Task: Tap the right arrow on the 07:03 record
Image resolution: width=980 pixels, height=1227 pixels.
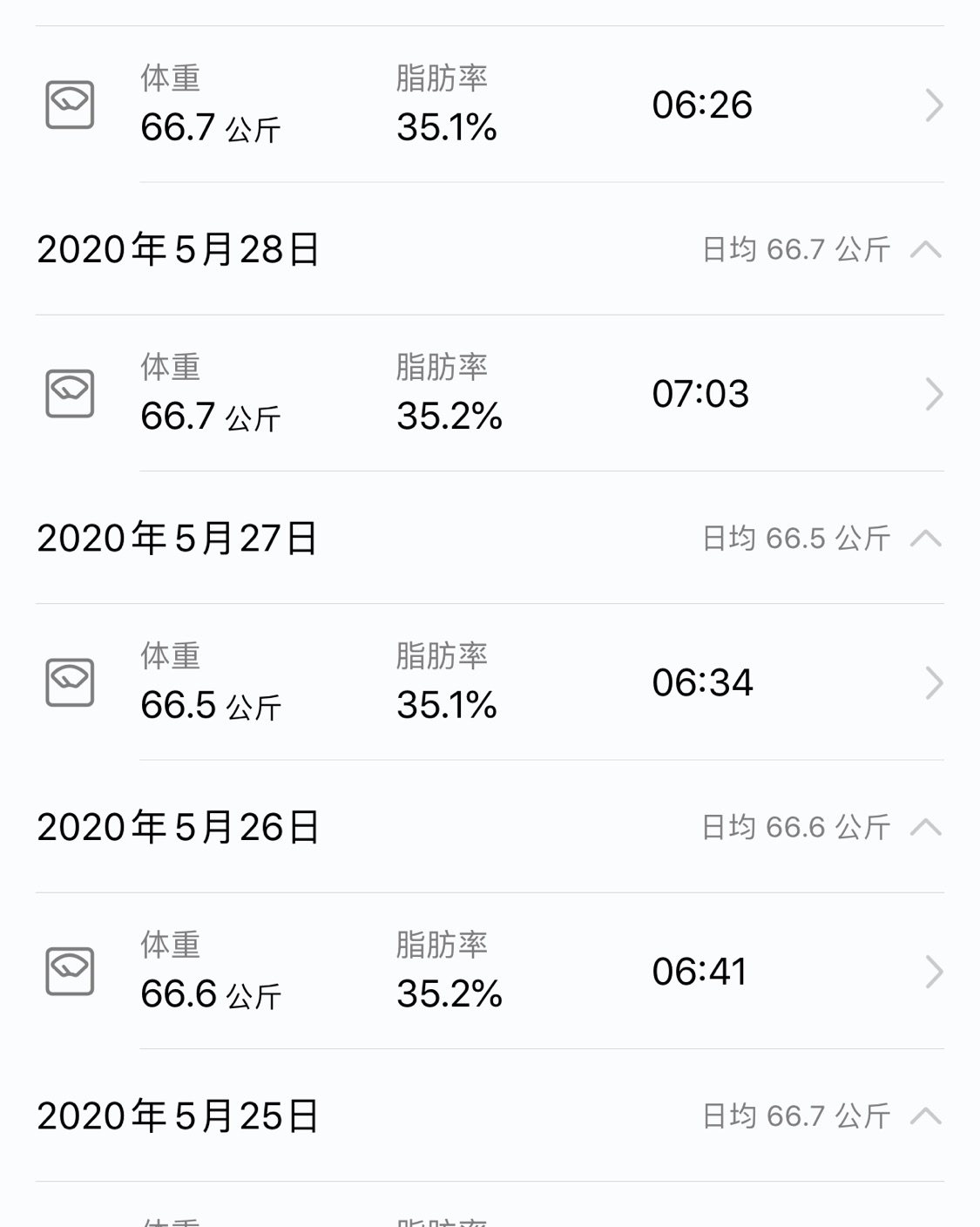Action: point(934,394)
